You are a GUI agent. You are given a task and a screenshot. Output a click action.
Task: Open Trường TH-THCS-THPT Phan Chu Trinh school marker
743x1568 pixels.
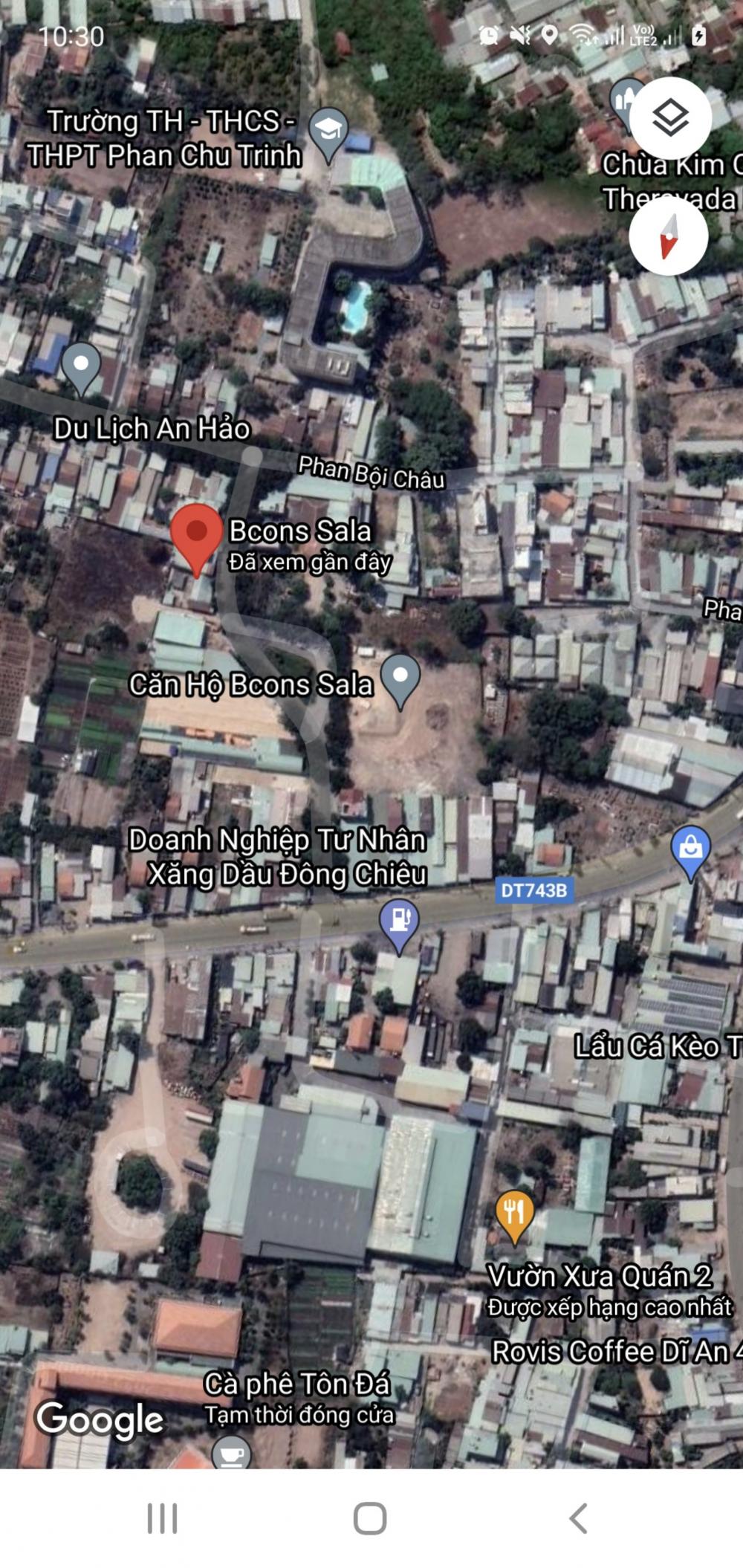coord(328,134)
